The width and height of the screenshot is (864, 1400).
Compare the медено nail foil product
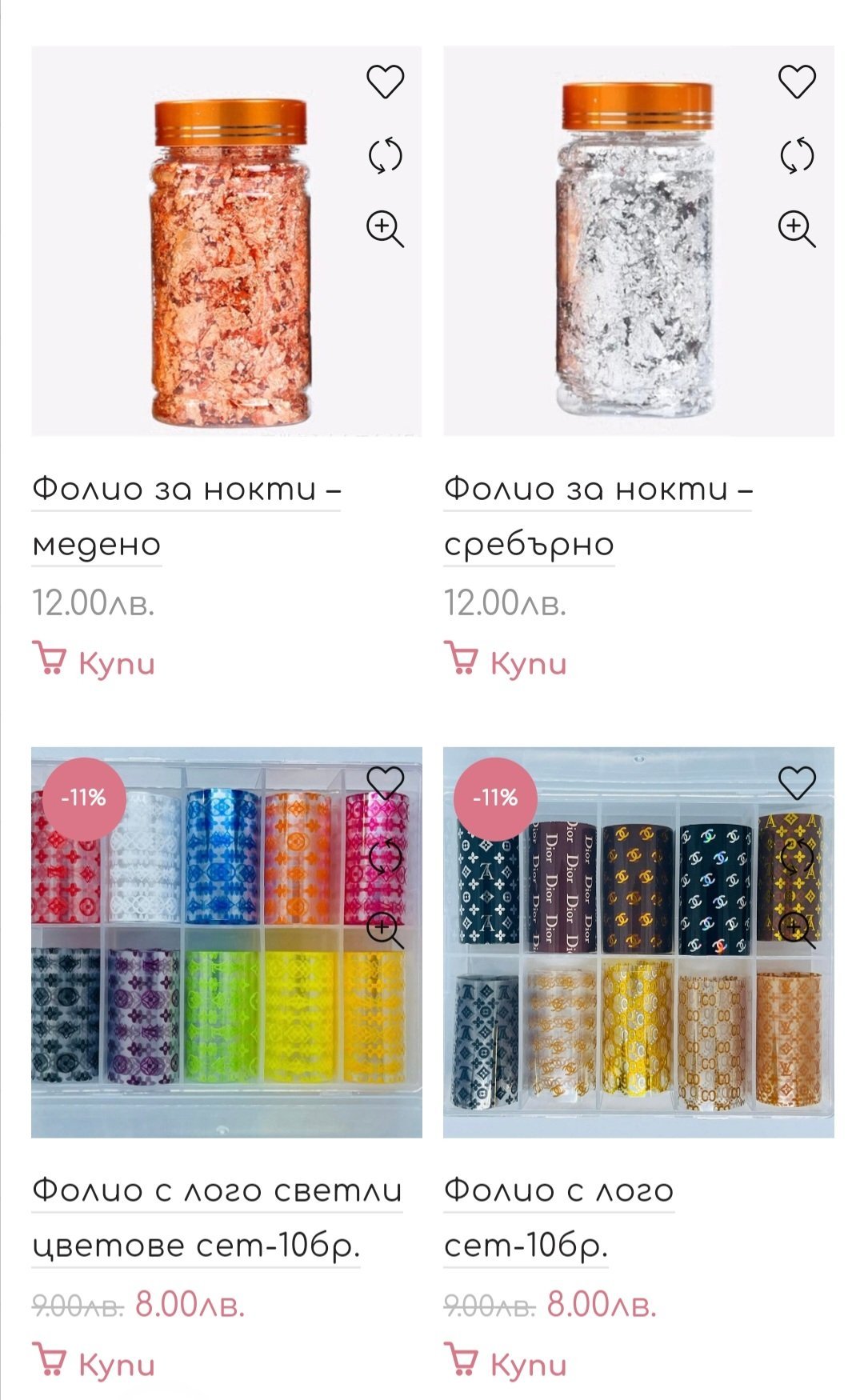pos(385,155)
